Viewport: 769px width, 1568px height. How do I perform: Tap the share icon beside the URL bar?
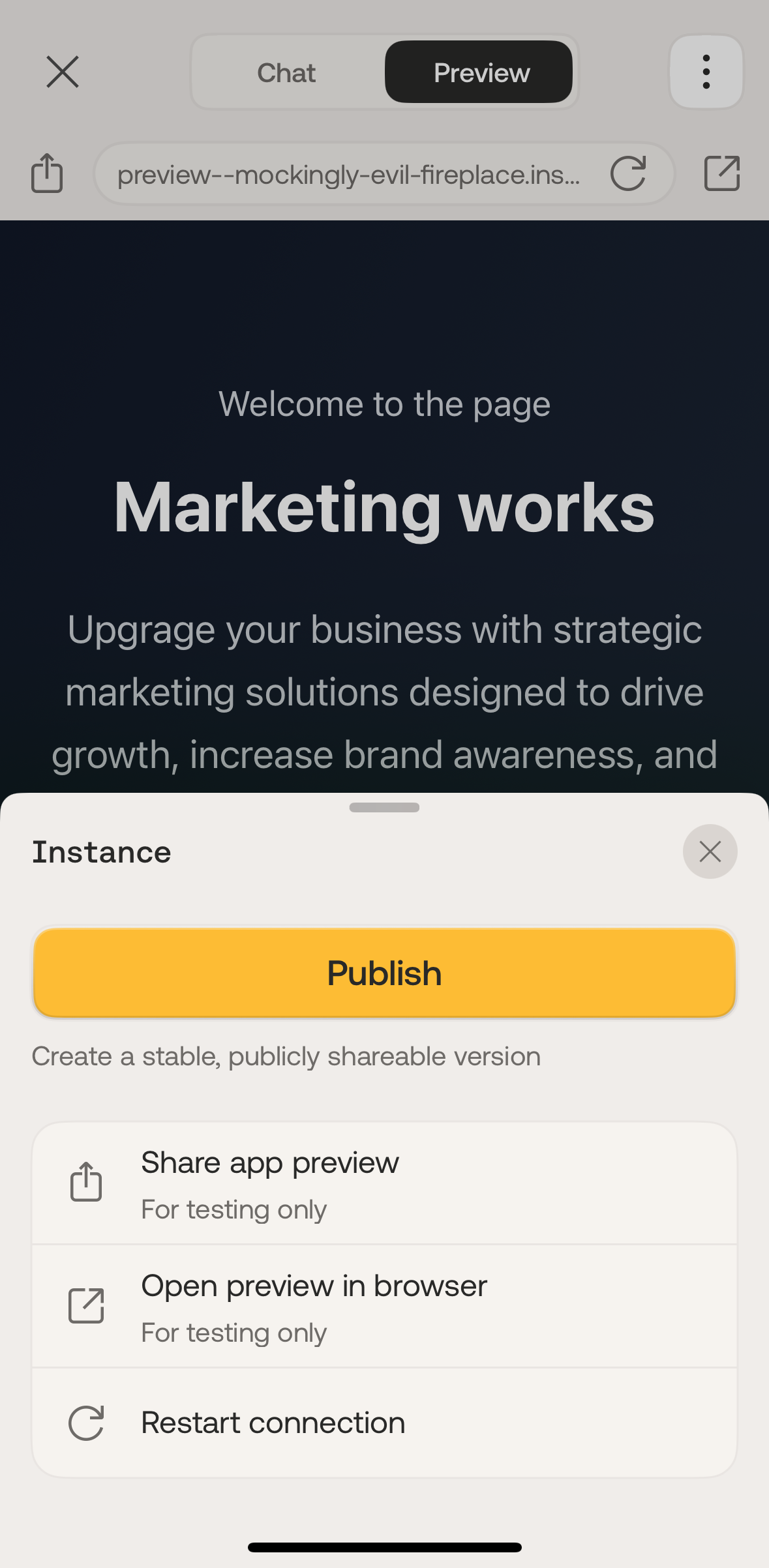[47, 173]
